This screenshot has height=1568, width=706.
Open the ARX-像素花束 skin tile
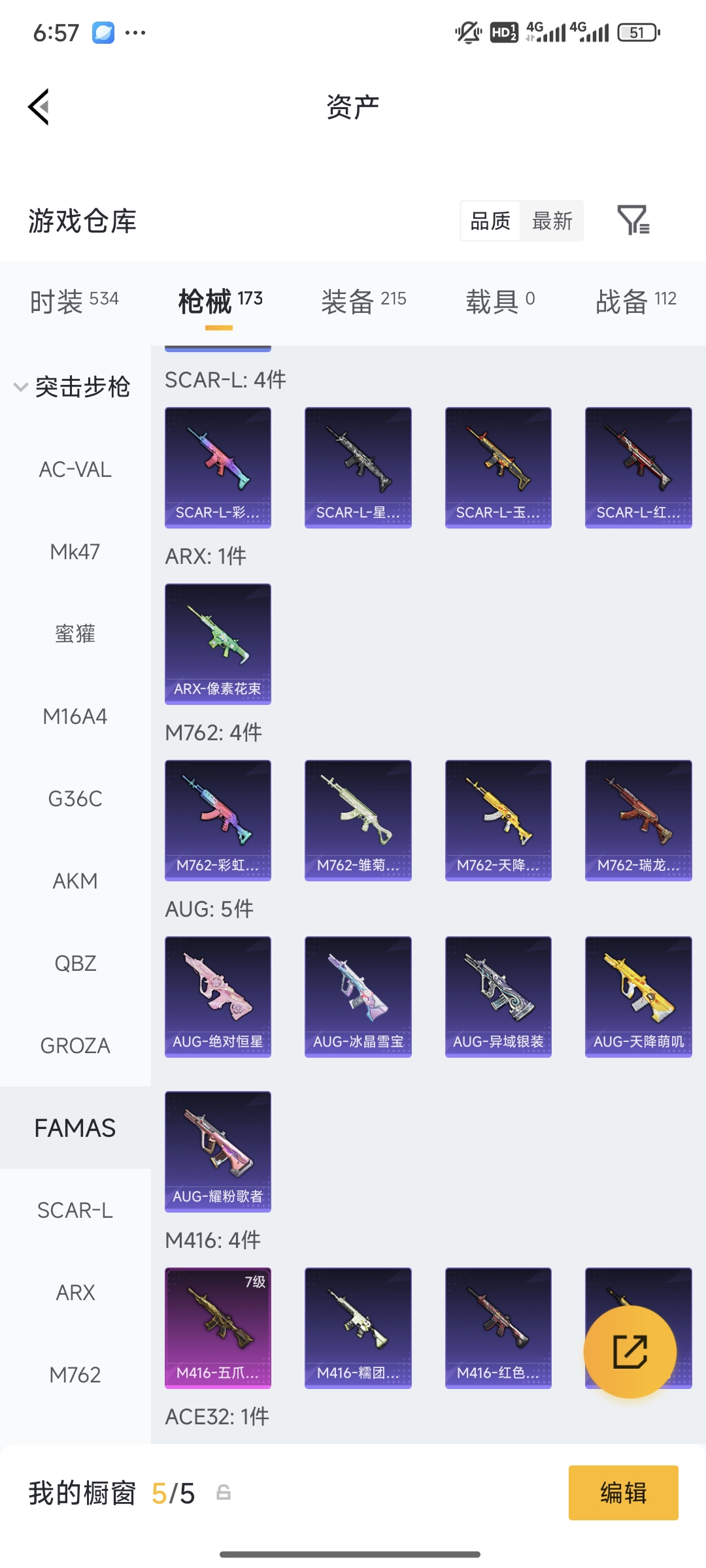(x=218, y=644)
